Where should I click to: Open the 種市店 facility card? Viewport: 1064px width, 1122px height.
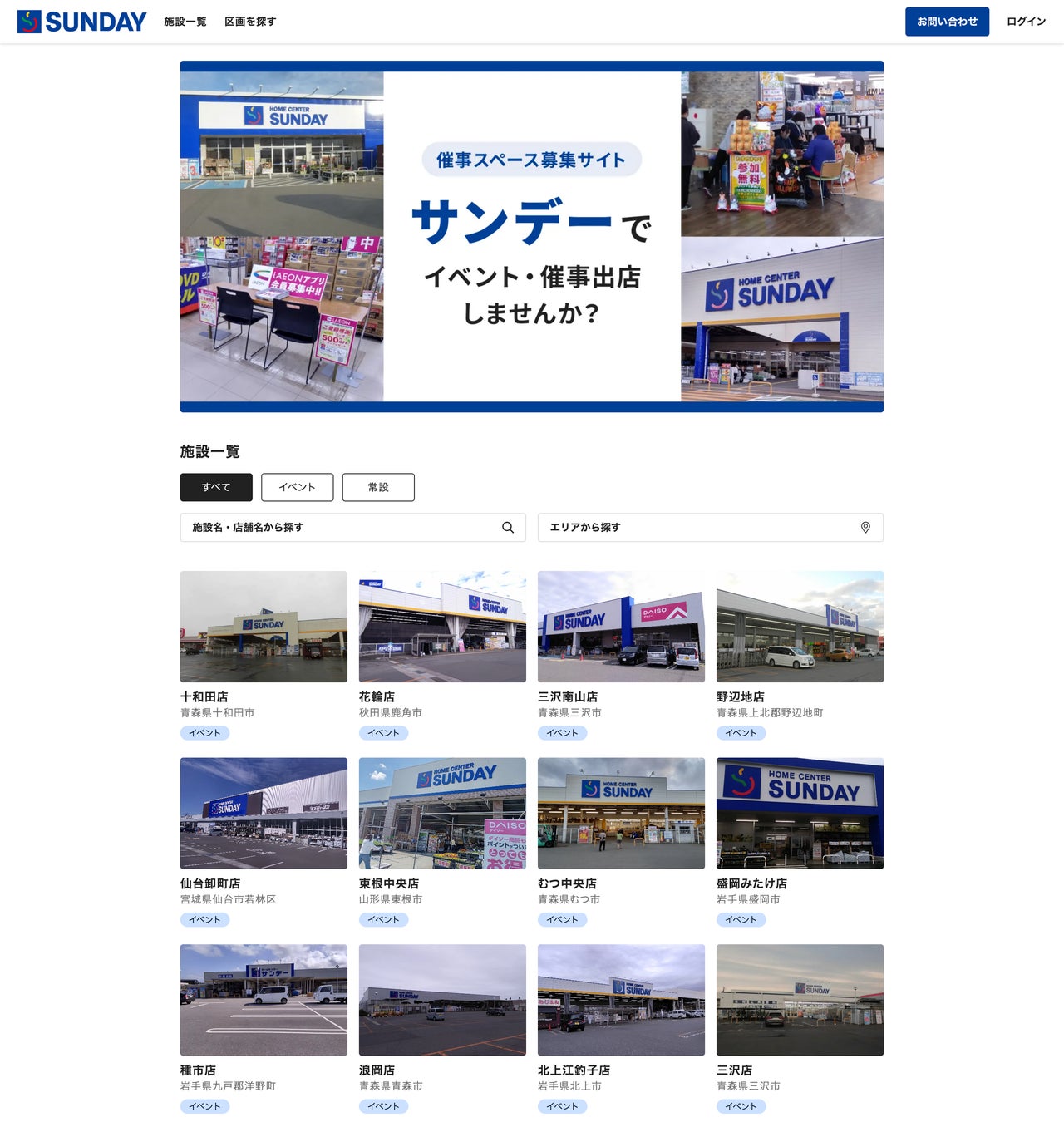click(264, 1000)
